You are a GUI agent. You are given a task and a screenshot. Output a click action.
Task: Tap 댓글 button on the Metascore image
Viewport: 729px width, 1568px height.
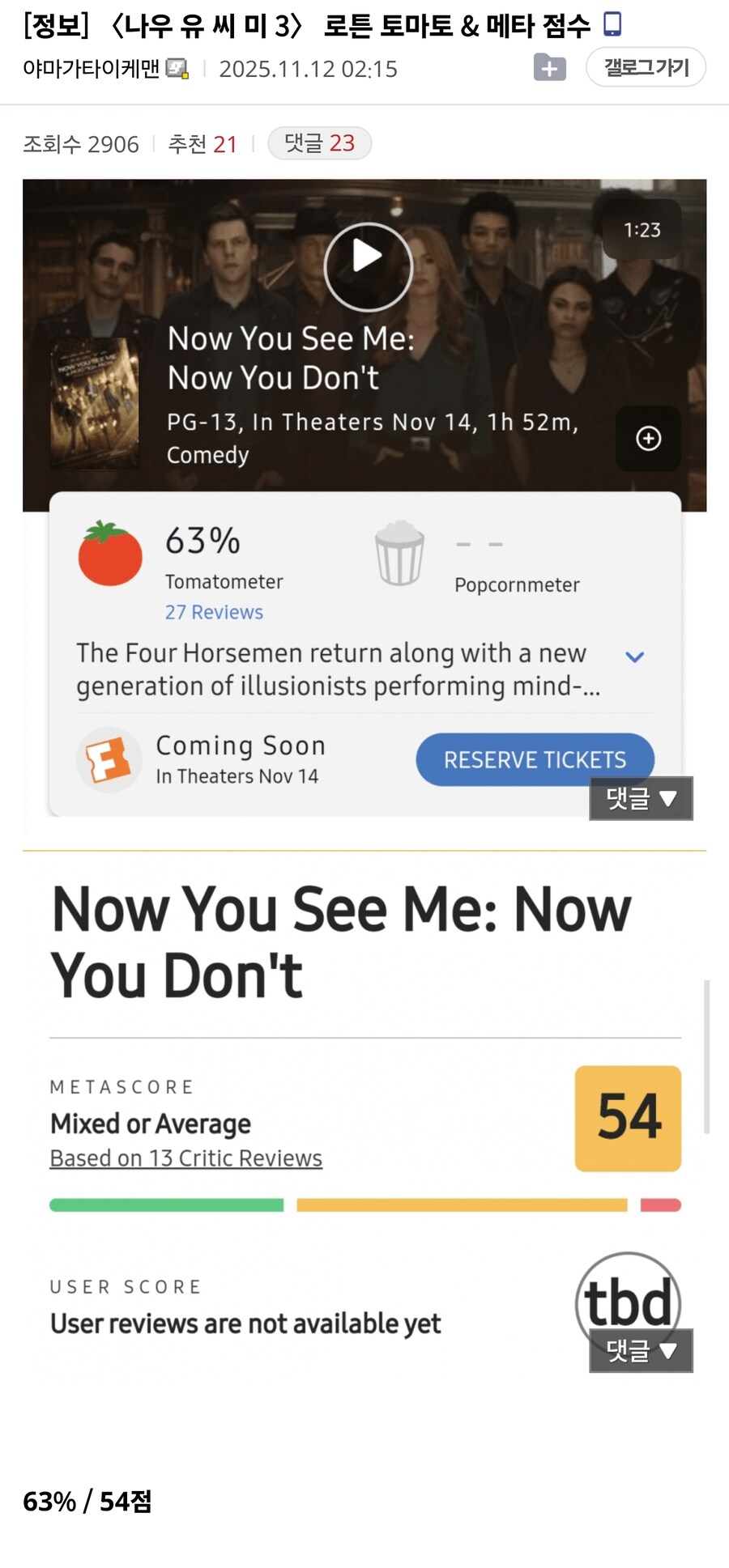641,1350
